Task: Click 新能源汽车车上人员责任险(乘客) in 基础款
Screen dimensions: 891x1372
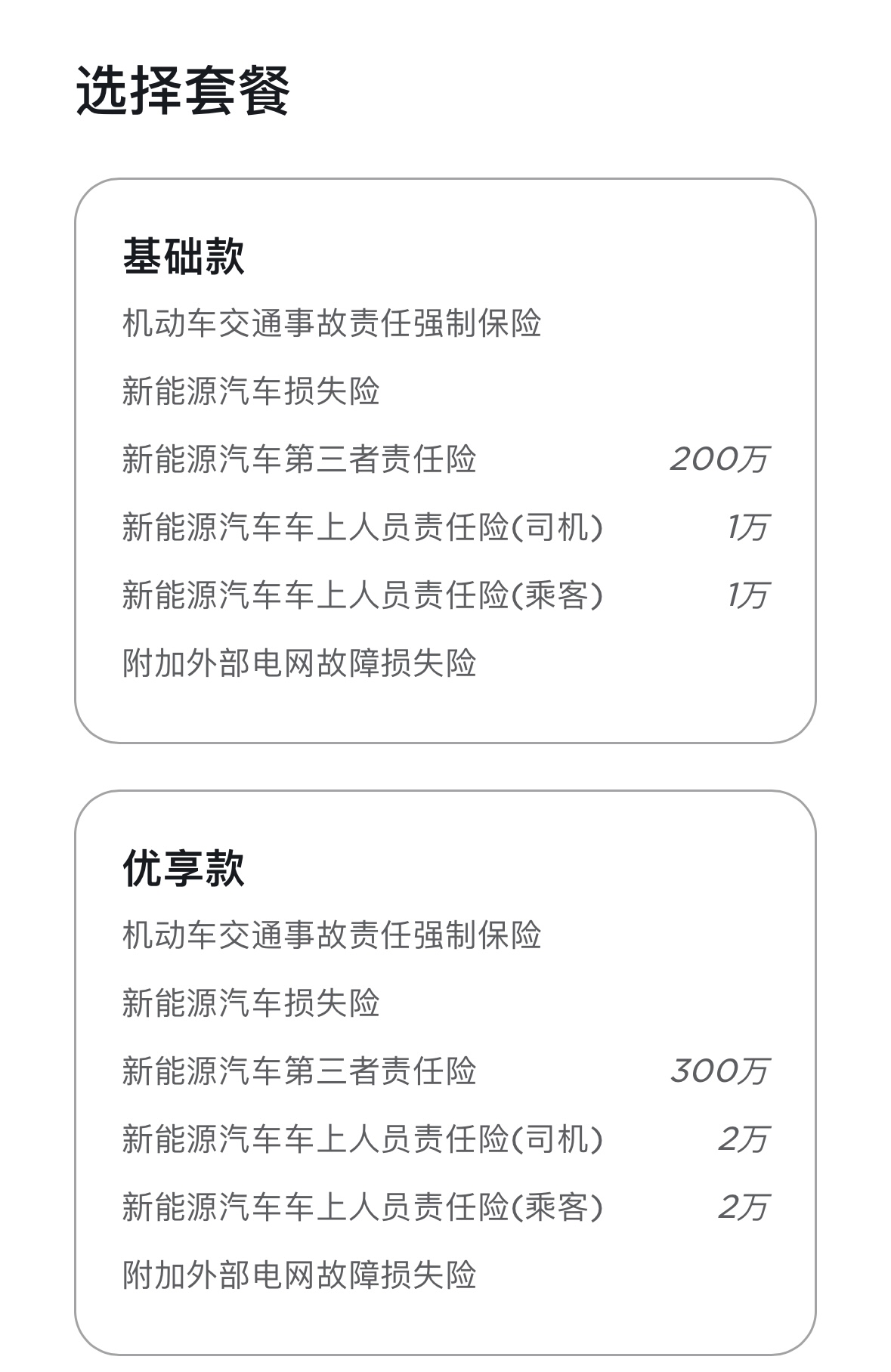Action: pos(363,595)
